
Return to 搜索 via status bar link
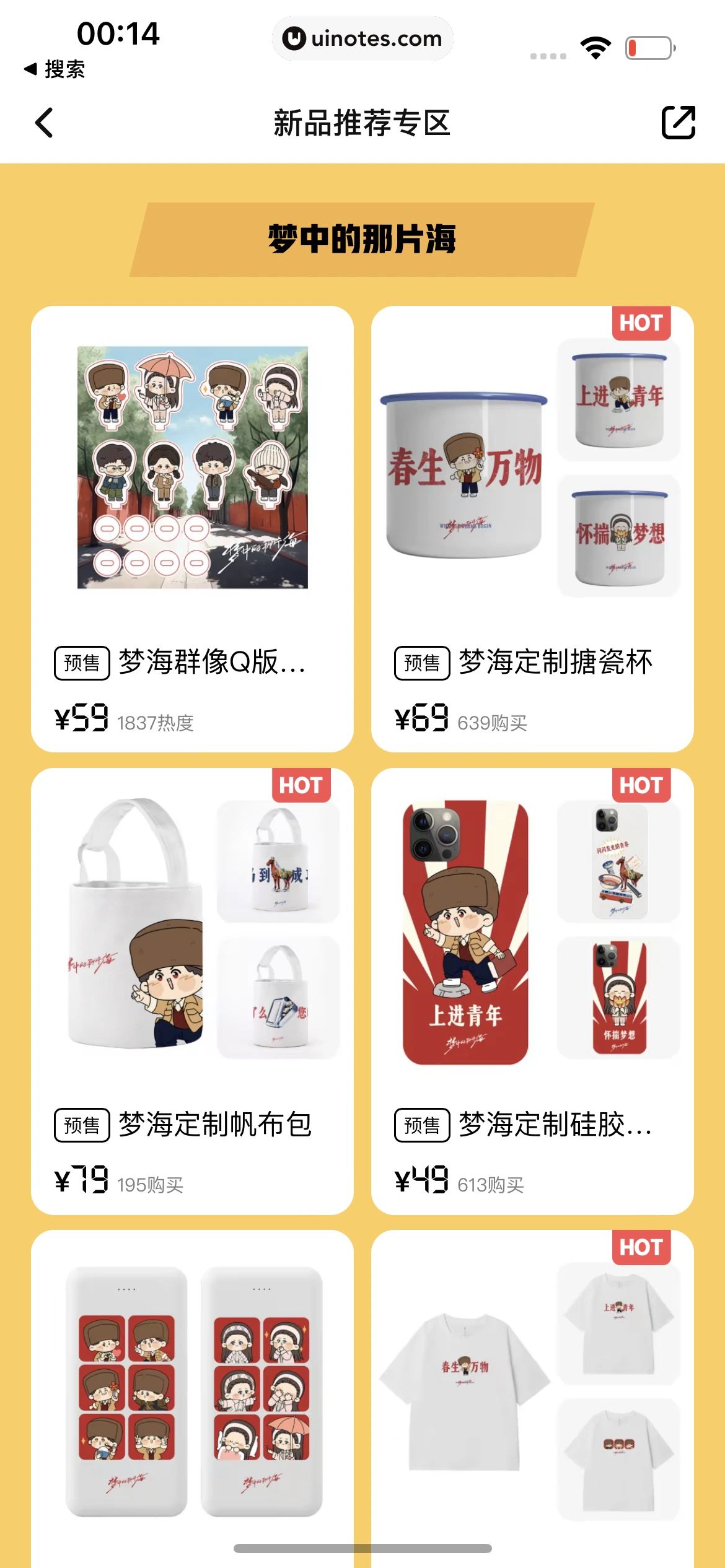click(x=55, y=69)
